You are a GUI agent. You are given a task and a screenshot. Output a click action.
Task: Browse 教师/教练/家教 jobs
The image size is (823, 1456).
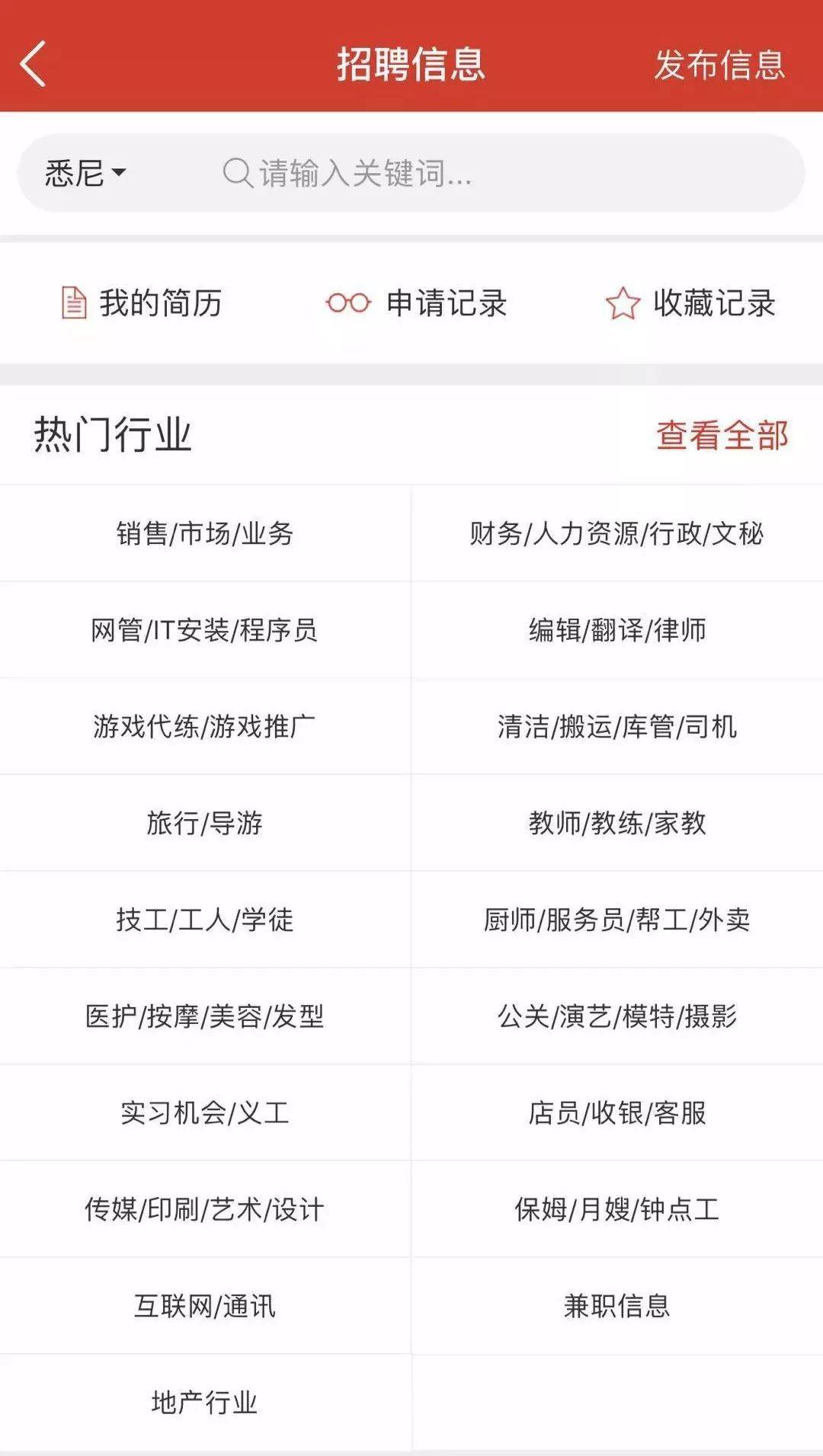click(x=617, y=823)
